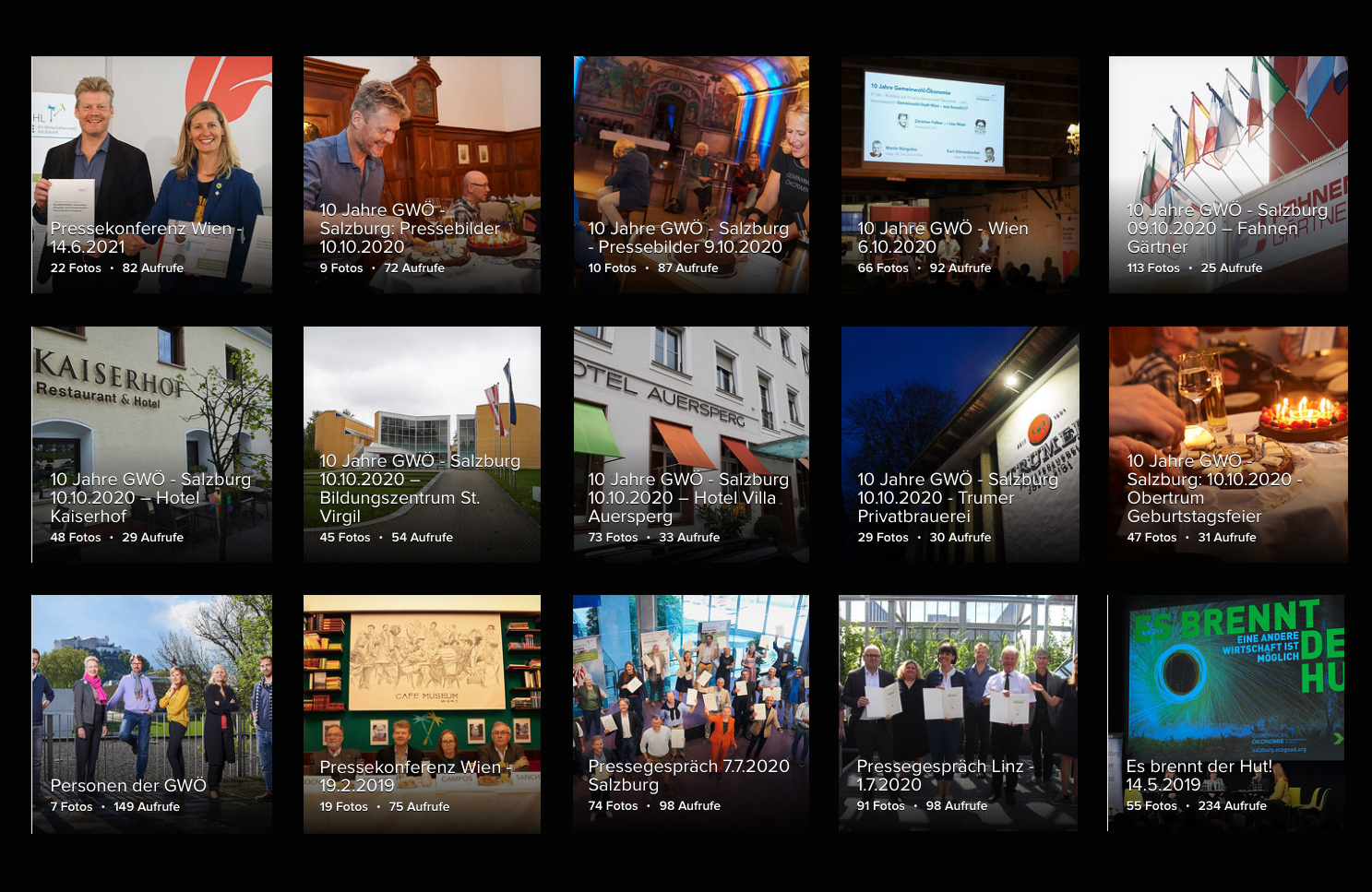Select the Pressegespräch 7.7.2020 Salzburg album
The image size is (1372, 892).
(691, 712)
